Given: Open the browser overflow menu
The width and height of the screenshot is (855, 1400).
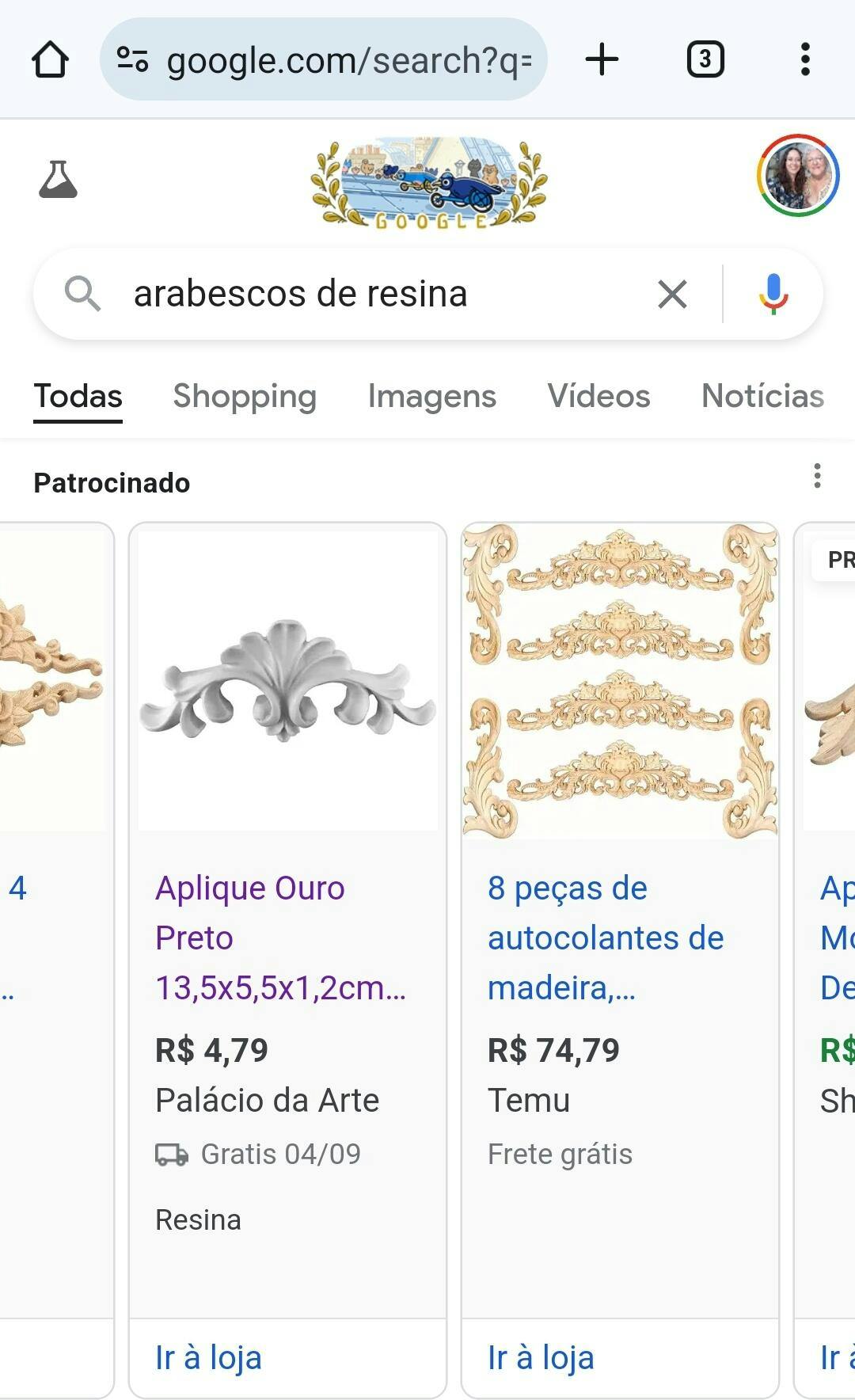Looking at the screenshot, I should tap(805, 60).
